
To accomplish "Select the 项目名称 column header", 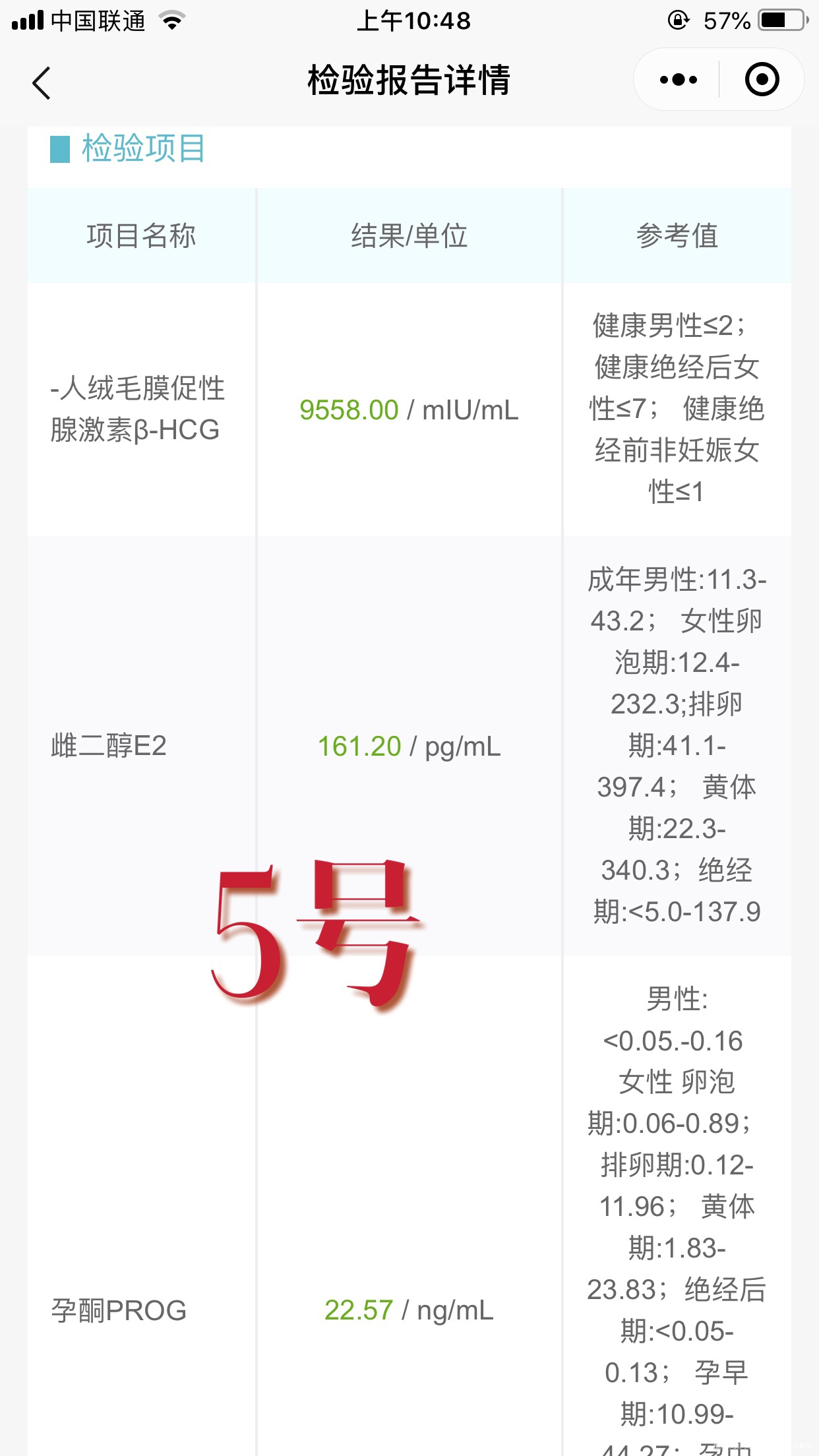I will [142, 236].
